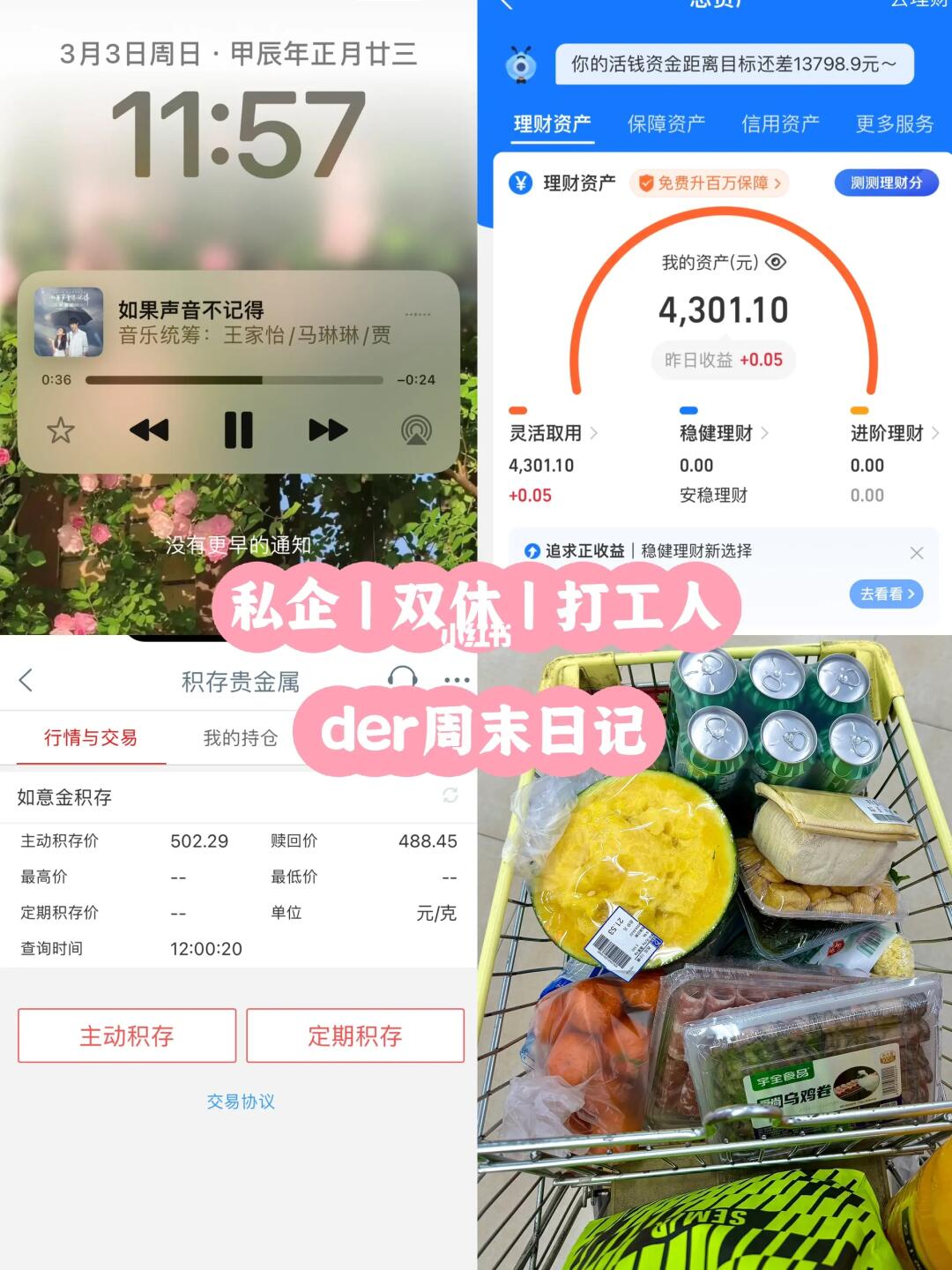Open the 交易协议 link

[x=241, y=1101]
